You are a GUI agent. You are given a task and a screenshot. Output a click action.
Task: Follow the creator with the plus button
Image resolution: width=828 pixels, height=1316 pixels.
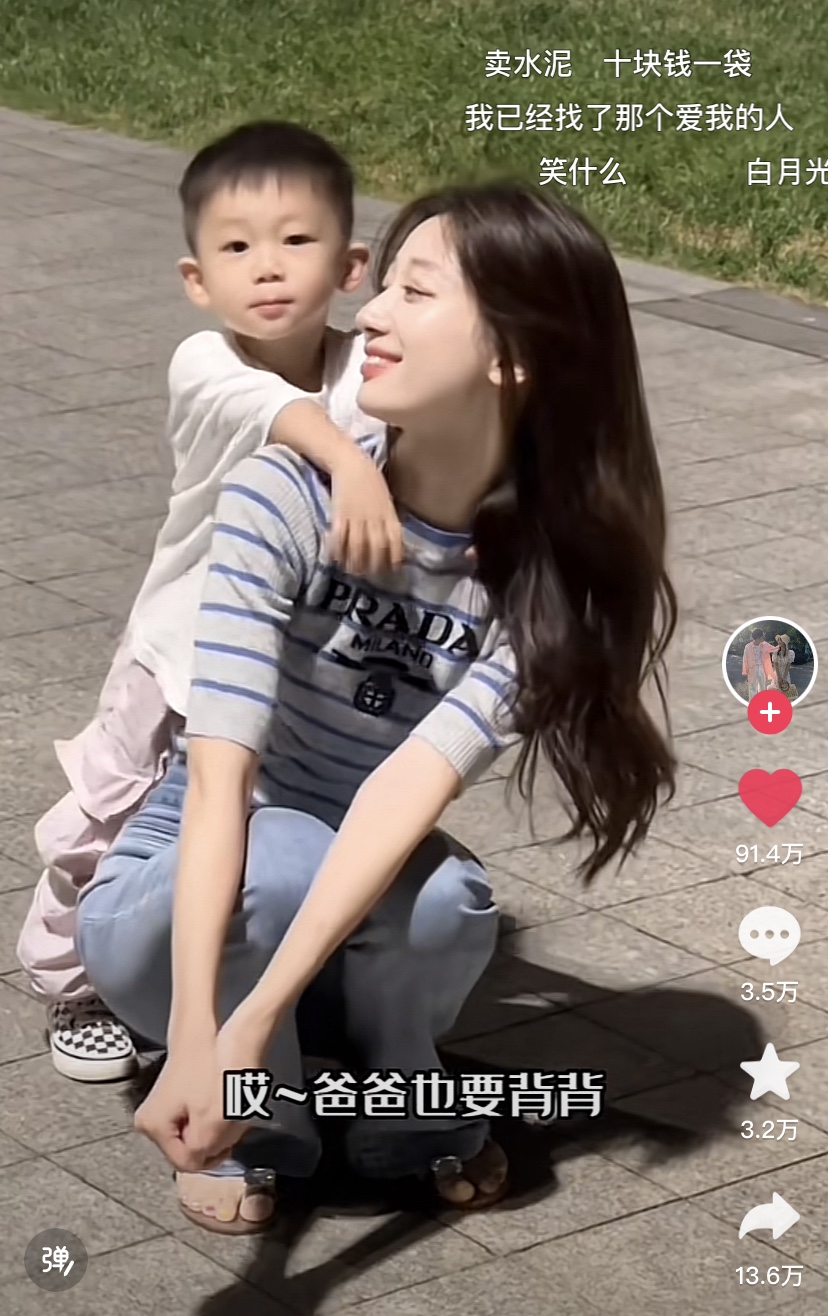[769, 713]
